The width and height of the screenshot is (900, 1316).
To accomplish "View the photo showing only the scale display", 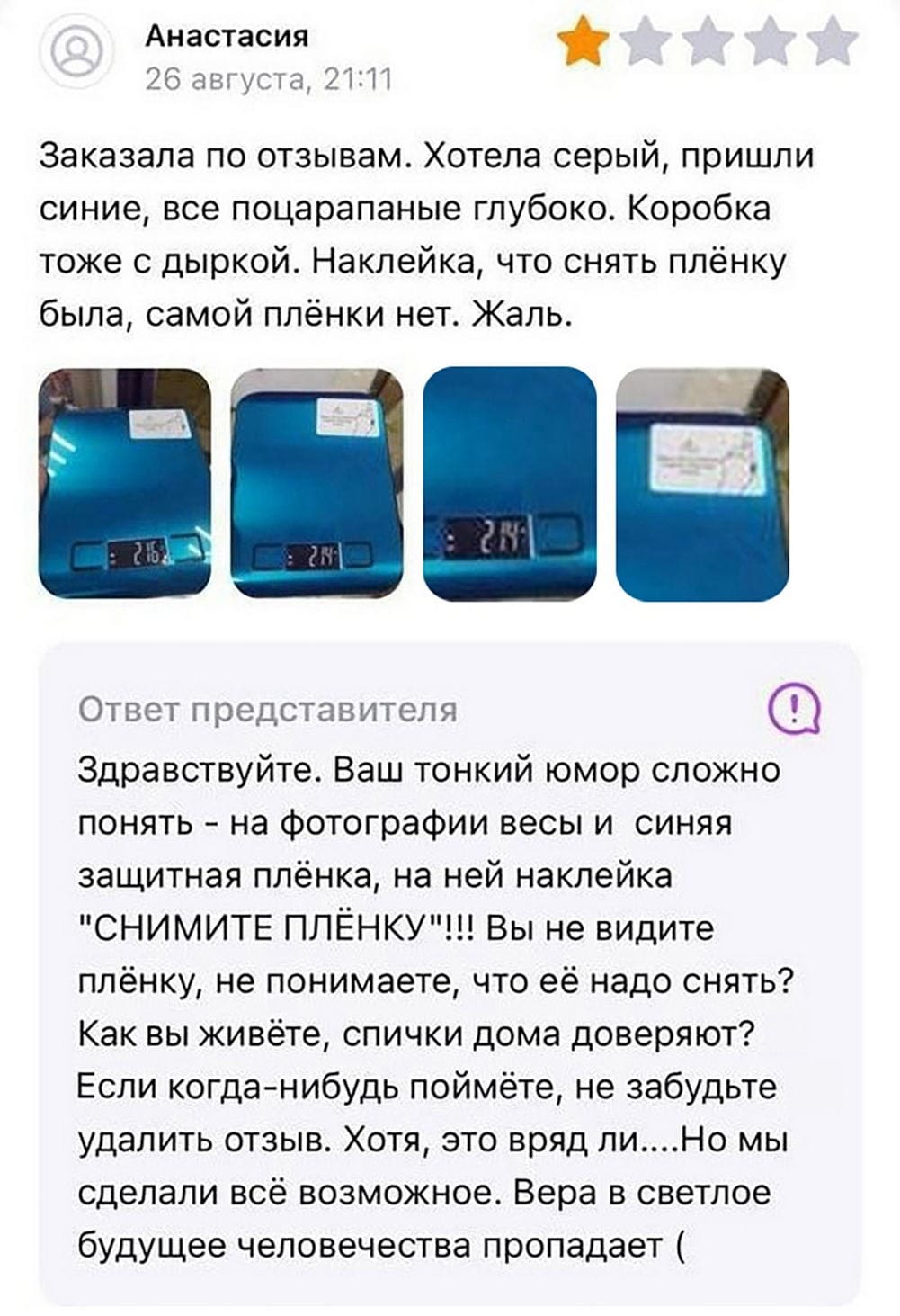I will pyautogui.click(x=509, y=483).
